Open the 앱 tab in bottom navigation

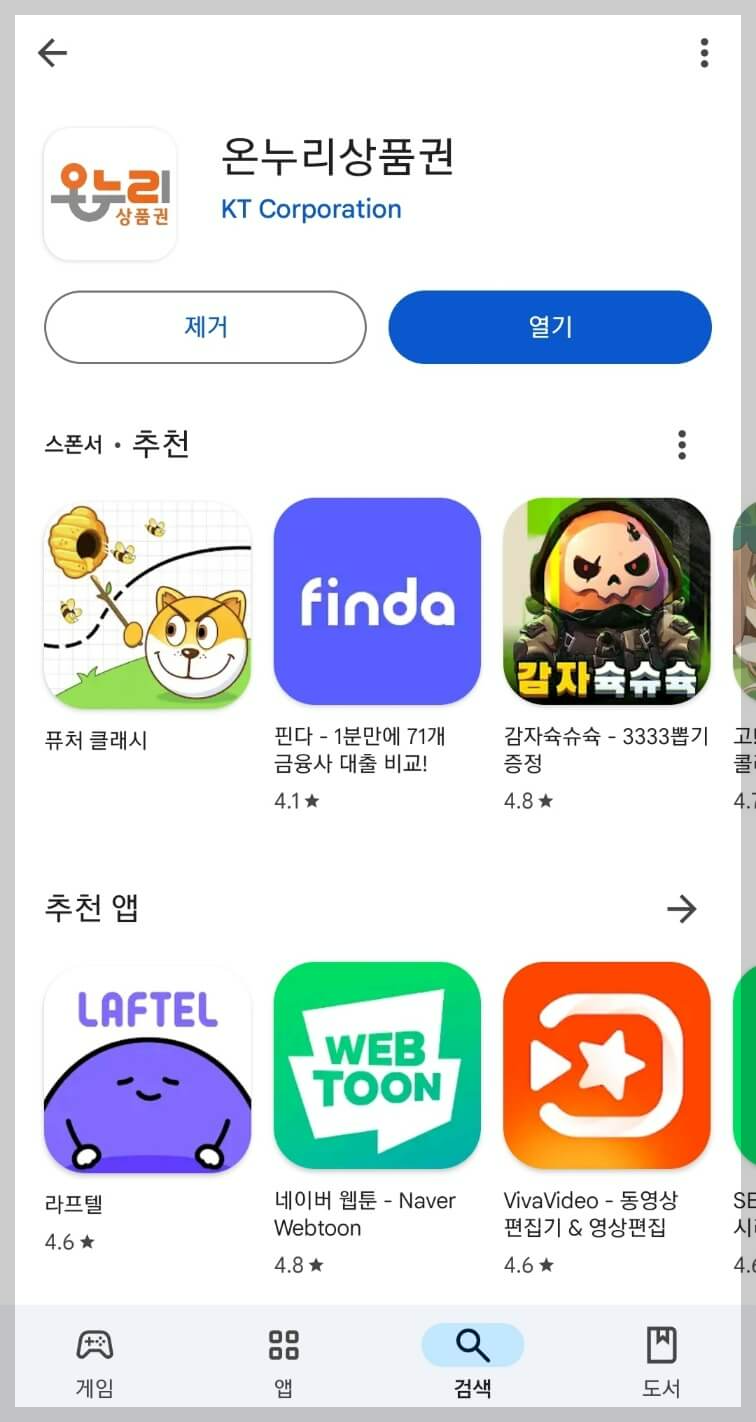(283, 1360)
